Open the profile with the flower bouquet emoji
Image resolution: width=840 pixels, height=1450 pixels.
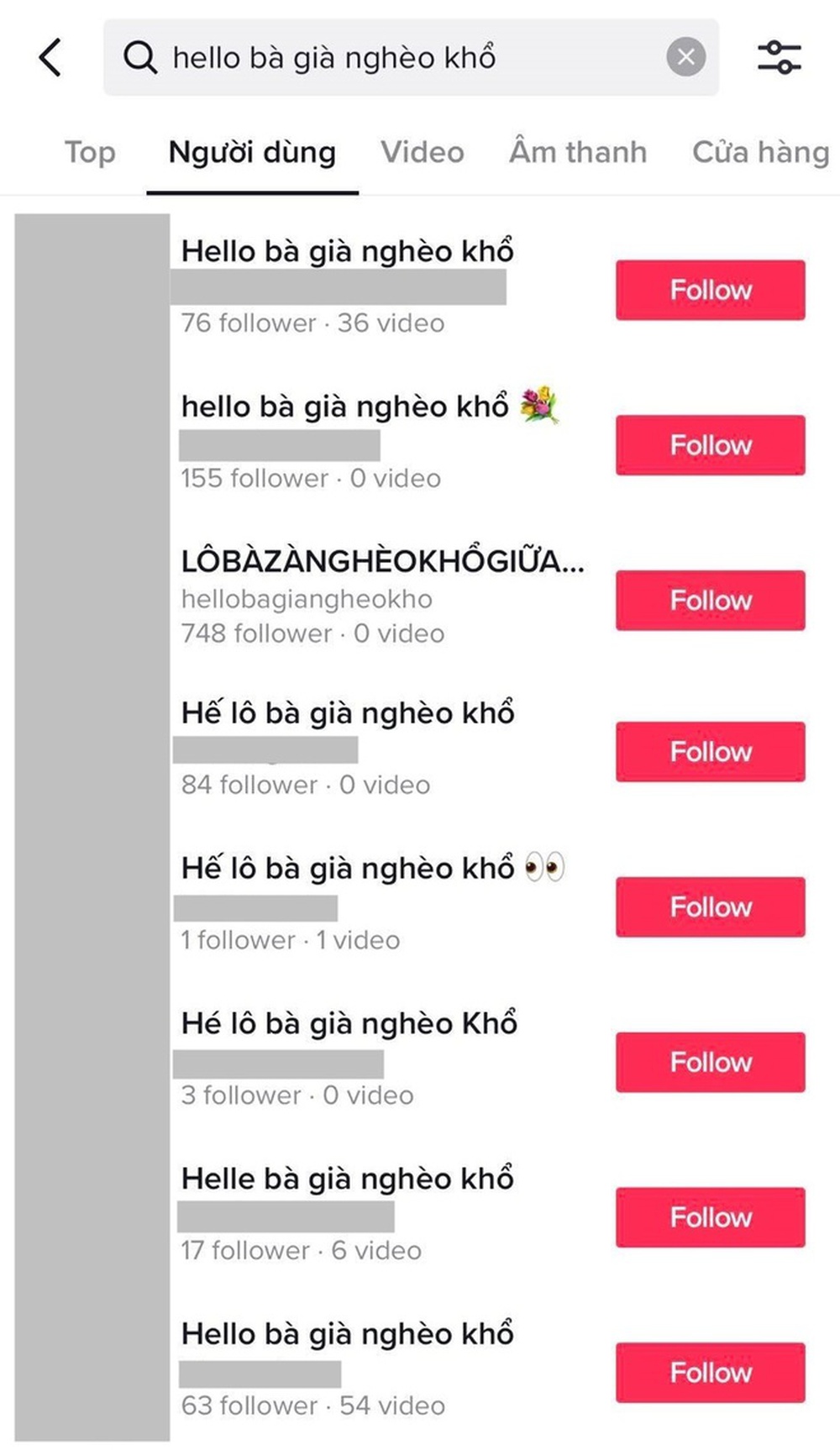tap(370, 407)
